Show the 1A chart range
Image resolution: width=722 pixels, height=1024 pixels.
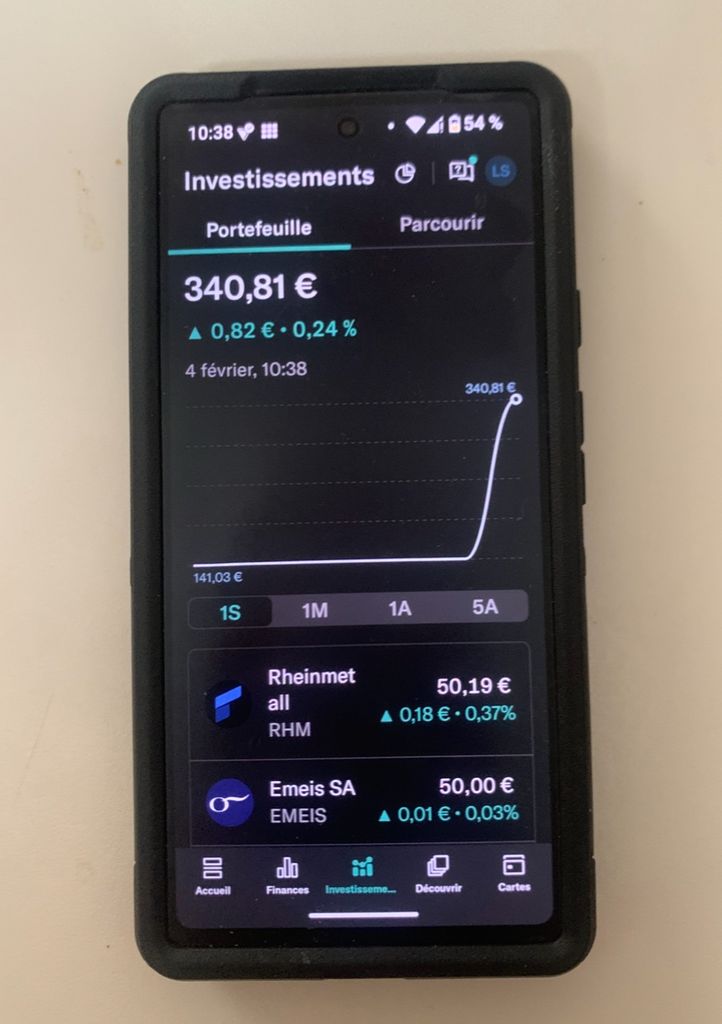399,608
